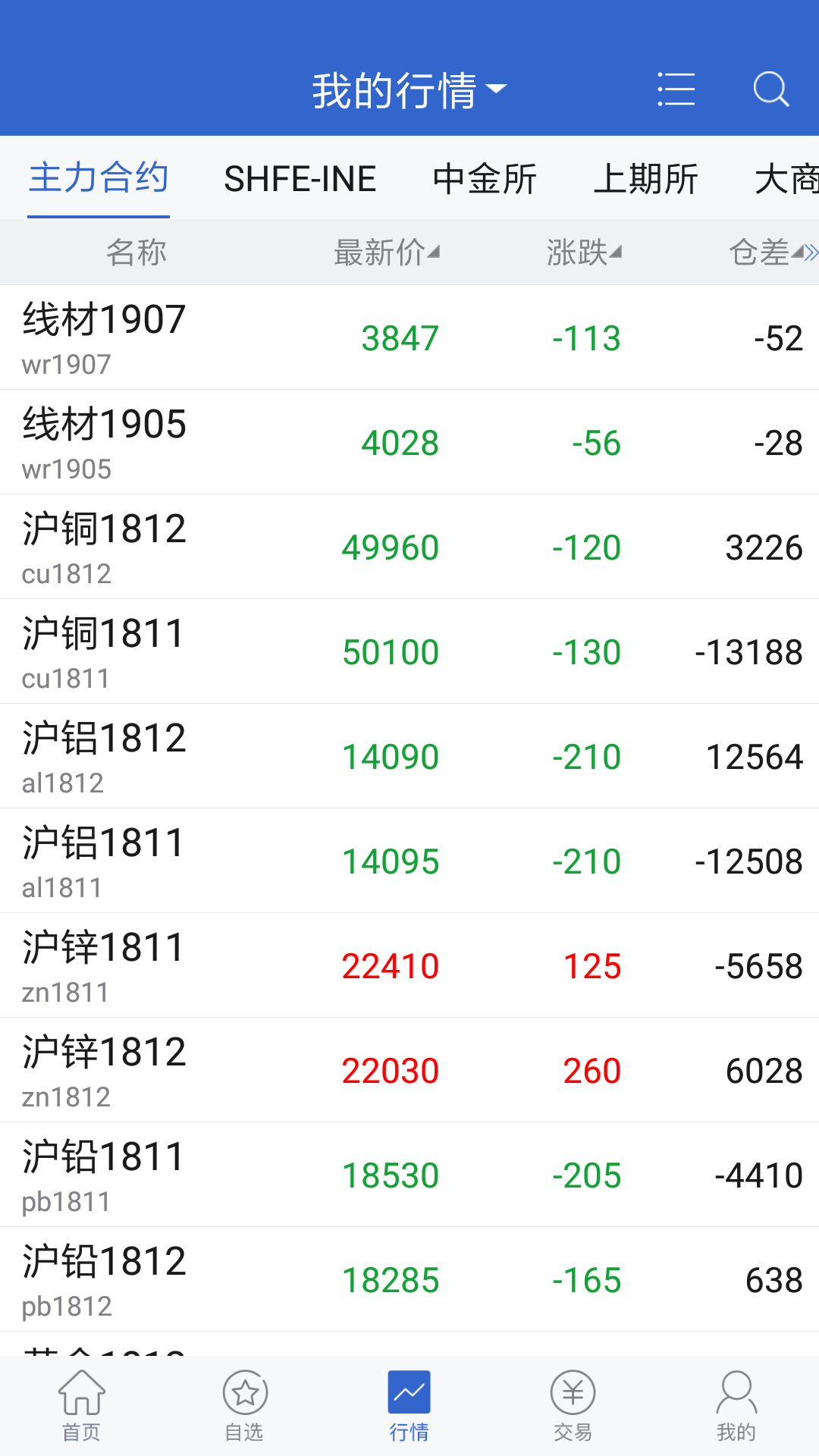The image size is (819, 1456).
Task: Select the 沪锌1811 contract with red price
Action: coord(409,965)
